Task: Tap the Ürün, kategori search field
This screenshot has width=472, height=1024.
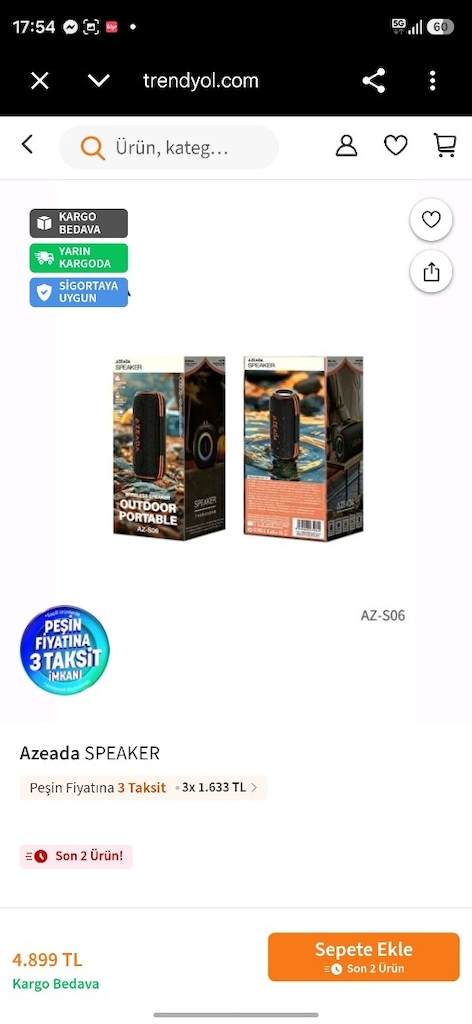Action: (168, 148)
